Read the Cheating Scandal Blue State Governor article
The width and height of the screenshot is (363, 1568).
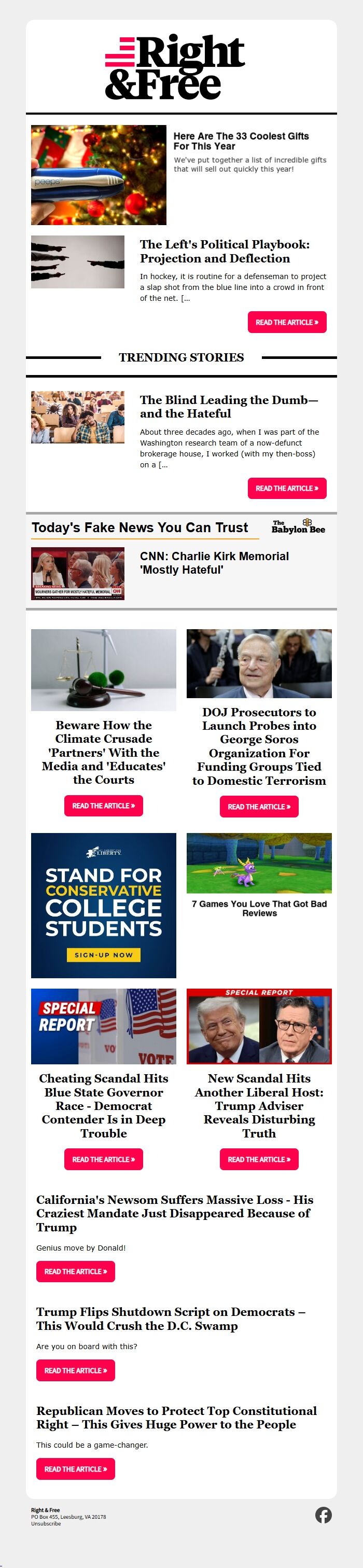tap(104, 1159)
